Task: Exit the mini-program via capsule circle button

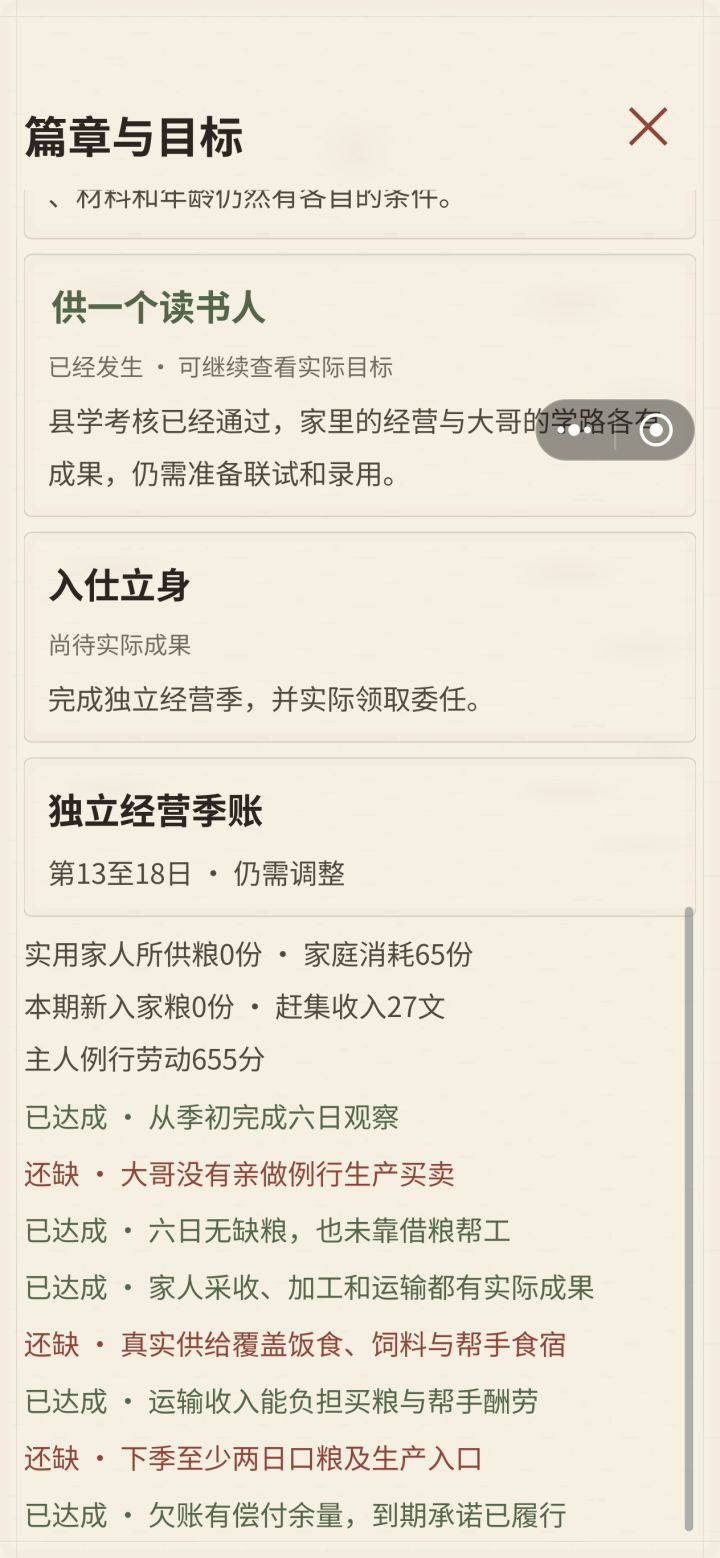Action: pos(656,430)
